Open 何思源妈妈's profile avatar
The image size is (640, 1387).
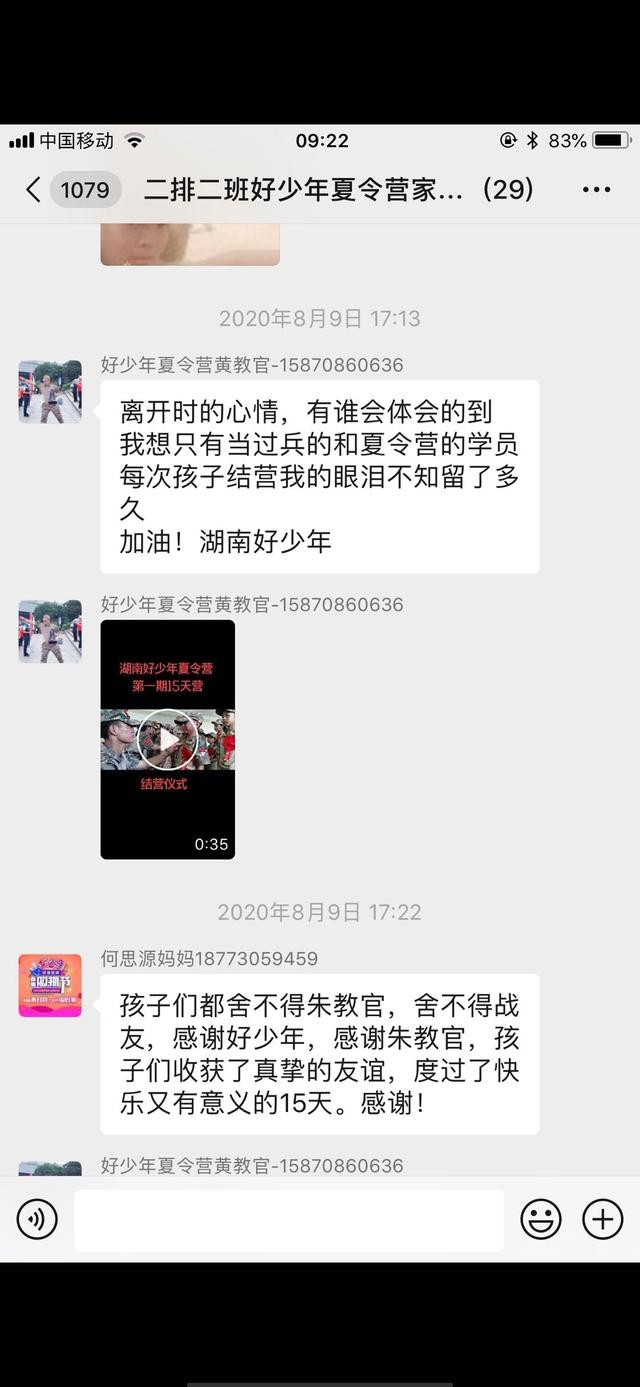[x=50, y=985]
